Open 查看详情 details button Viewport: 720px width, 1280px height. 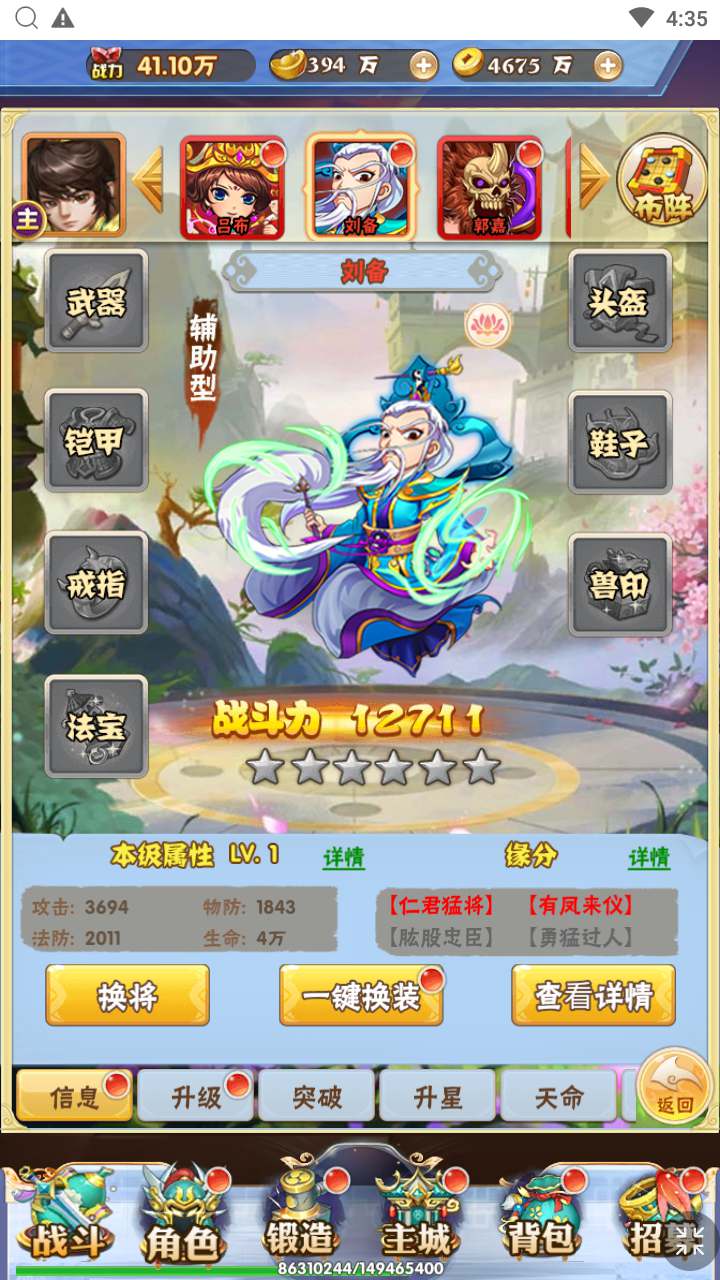[x=593, y=995]
